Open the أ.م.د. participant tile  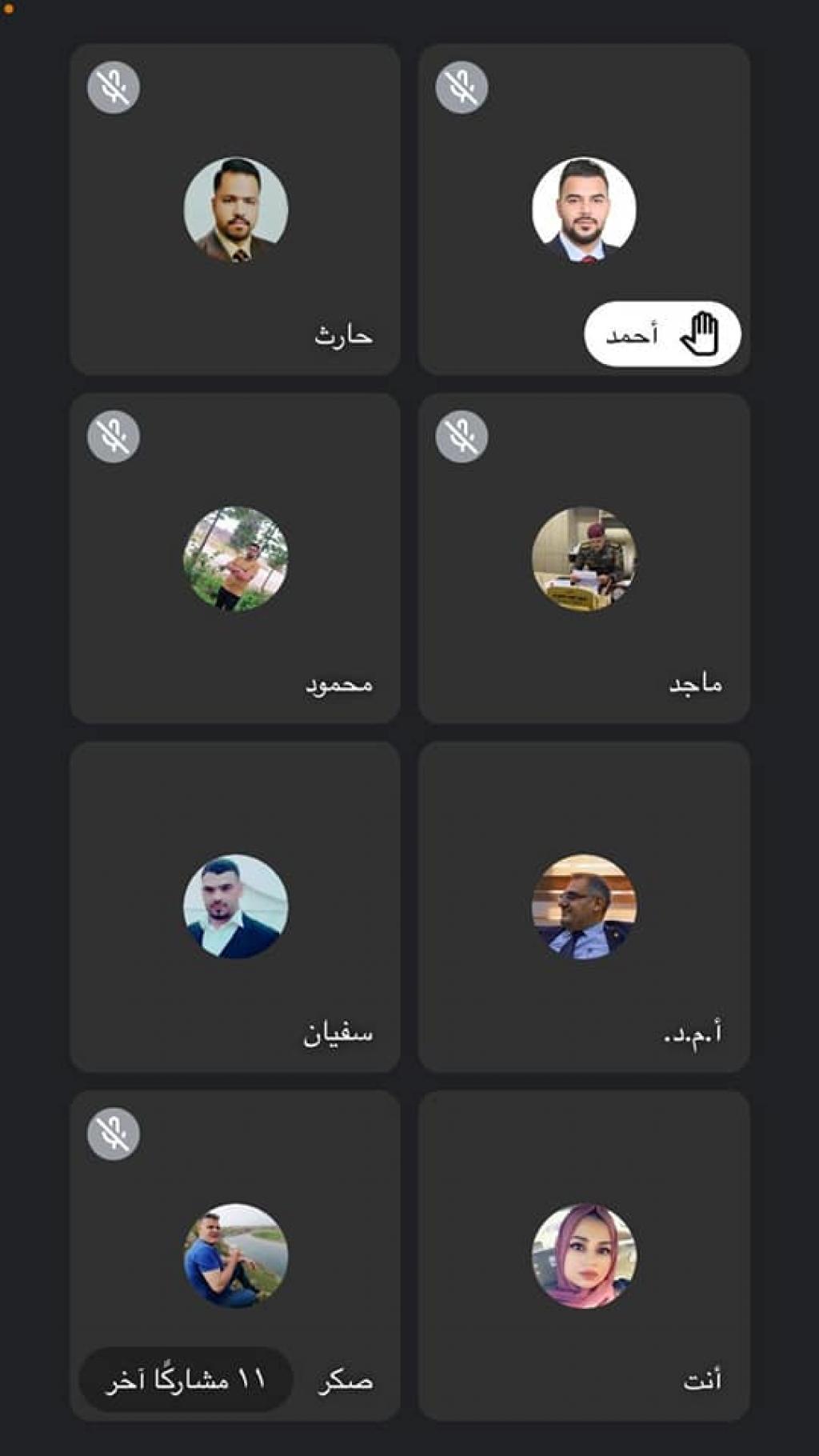584,906
